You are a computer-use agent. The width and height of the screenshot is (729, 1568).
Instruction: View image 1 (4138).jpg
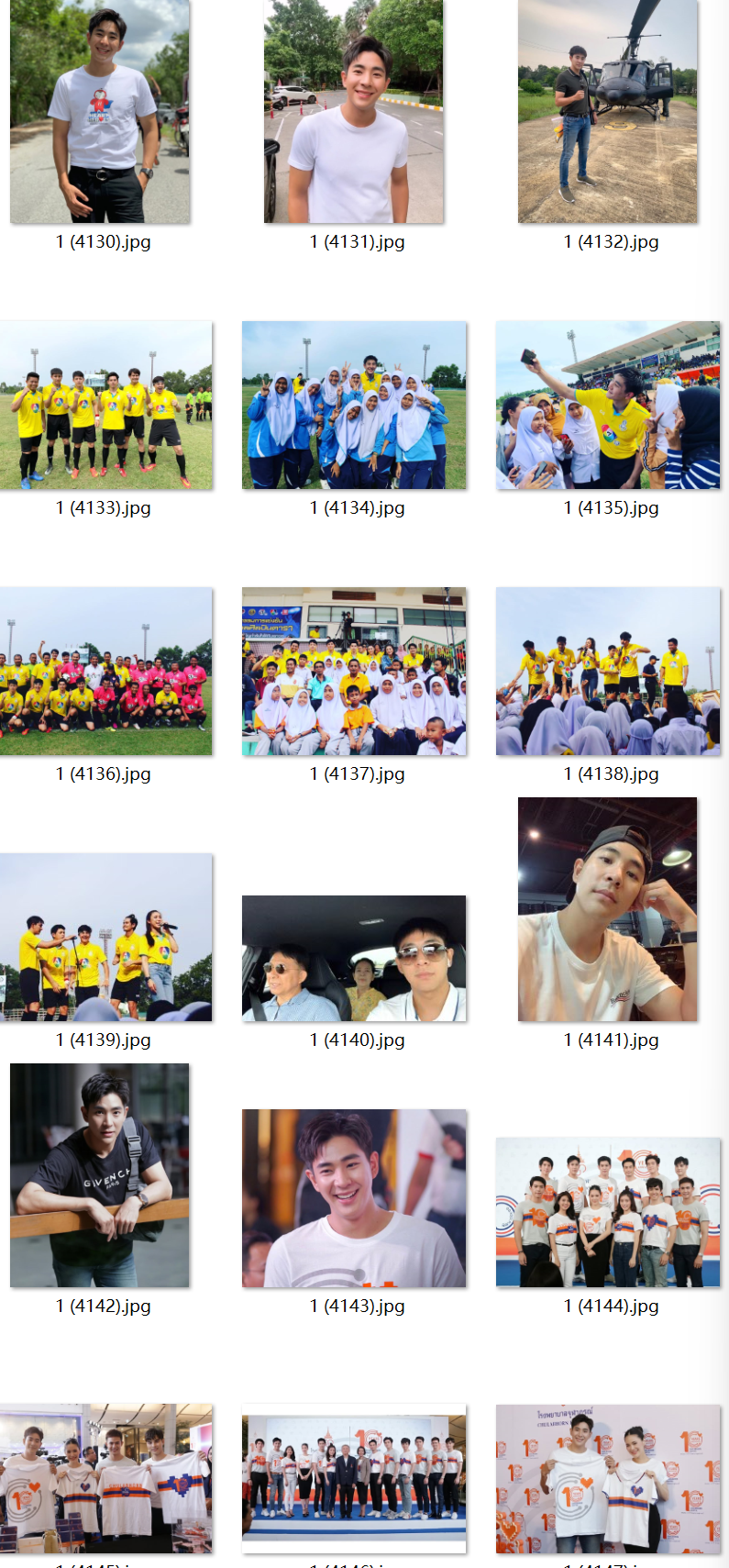coord(608,671)
